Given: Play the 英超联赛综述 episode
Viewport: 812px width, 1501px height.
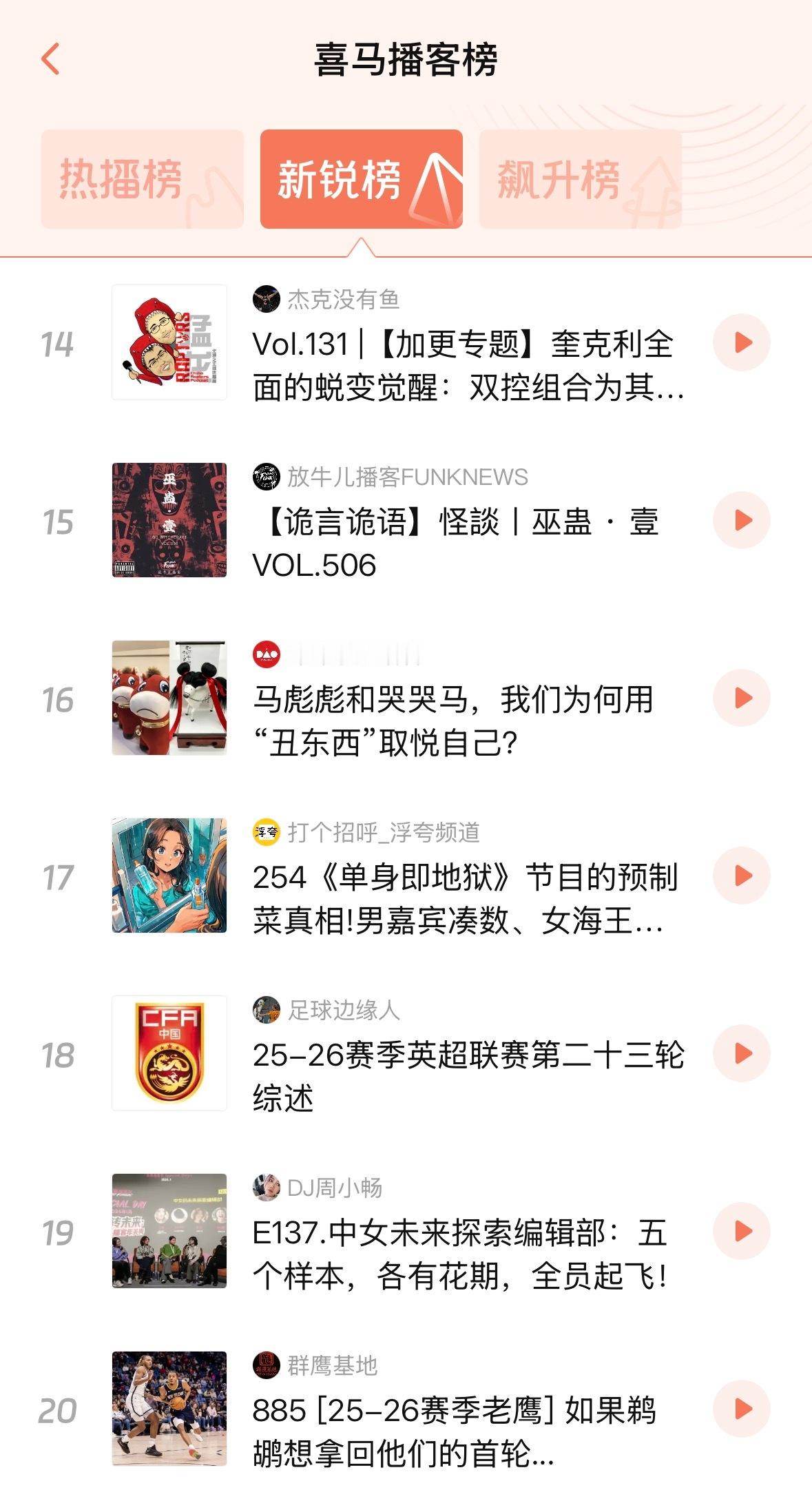Looking at the screenshot, I should [742, 1054].
